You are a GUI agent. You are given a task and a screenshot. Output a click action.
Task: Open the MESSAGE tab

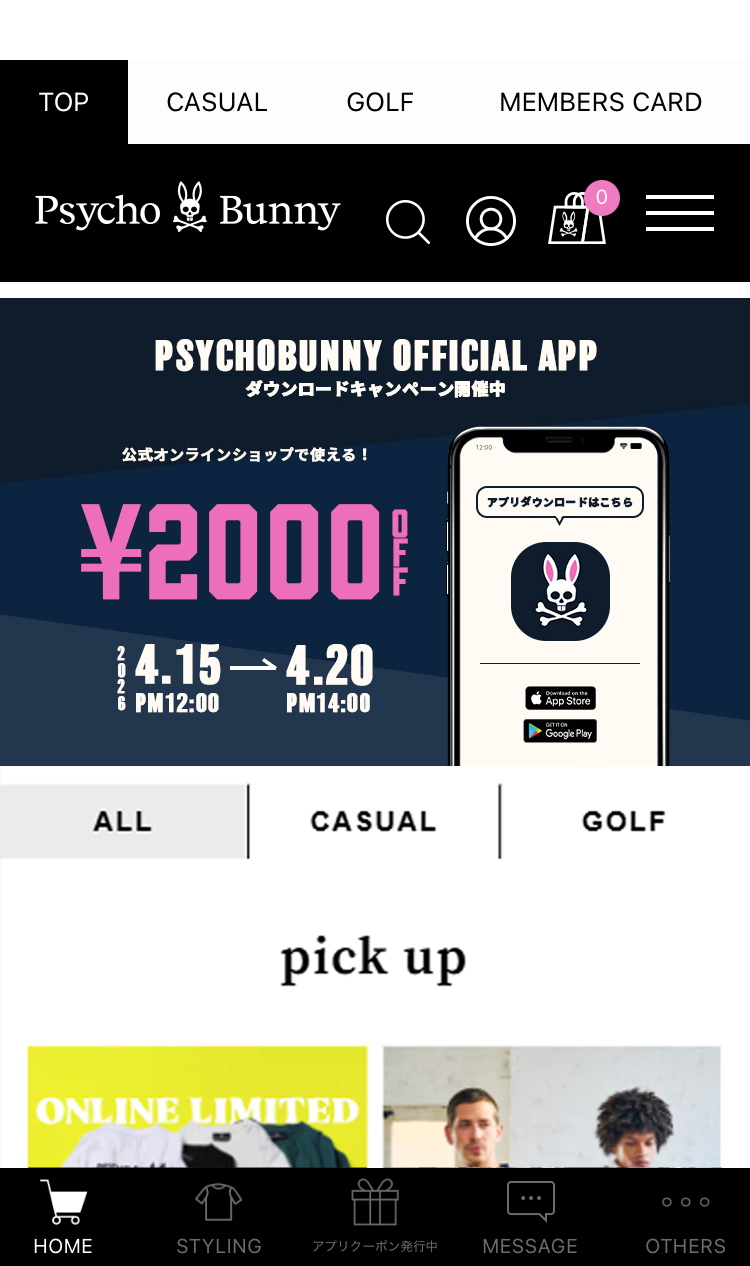pos(530,1216)
